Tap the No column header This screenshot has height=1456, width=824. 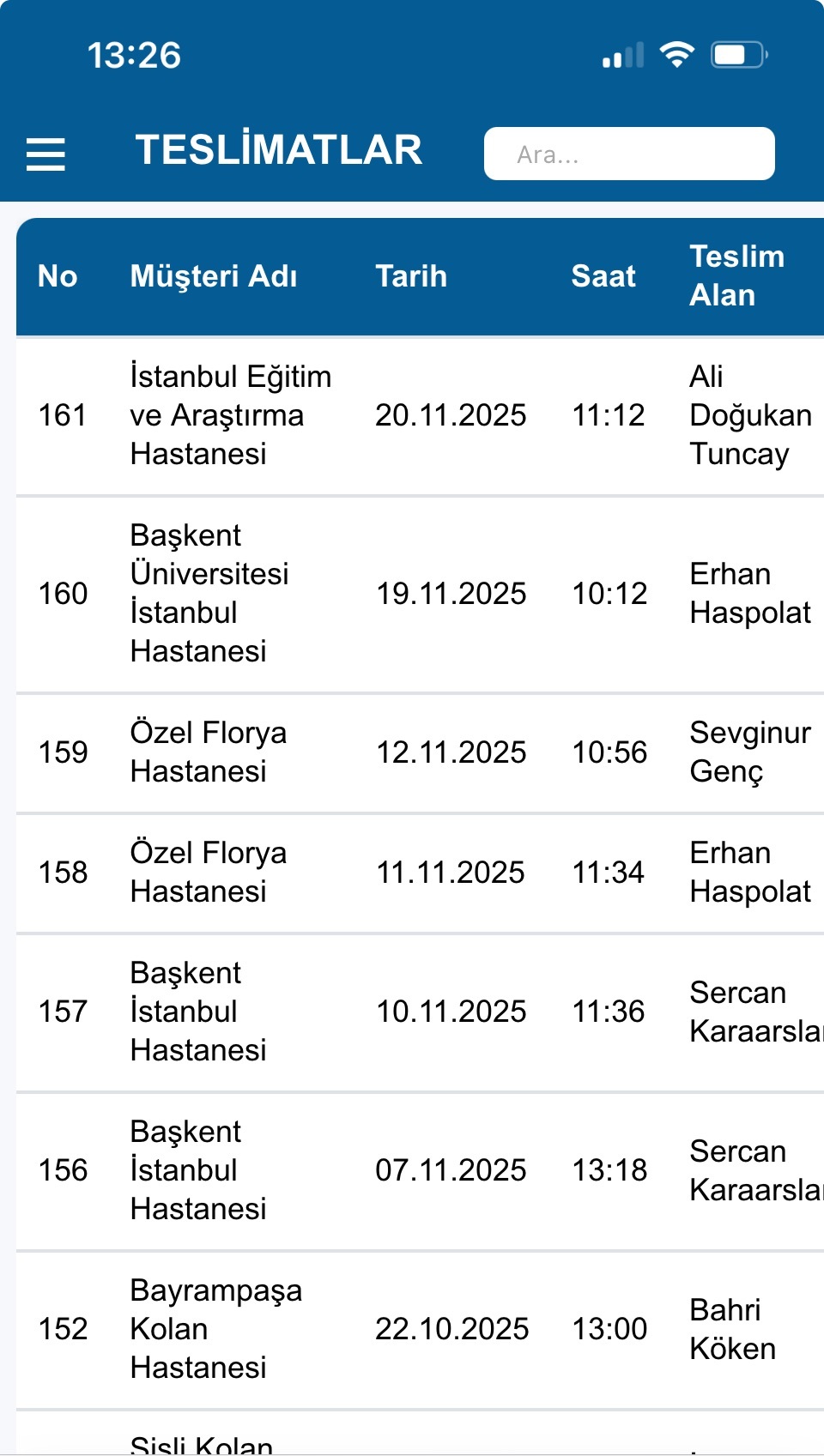click(58, 276)
